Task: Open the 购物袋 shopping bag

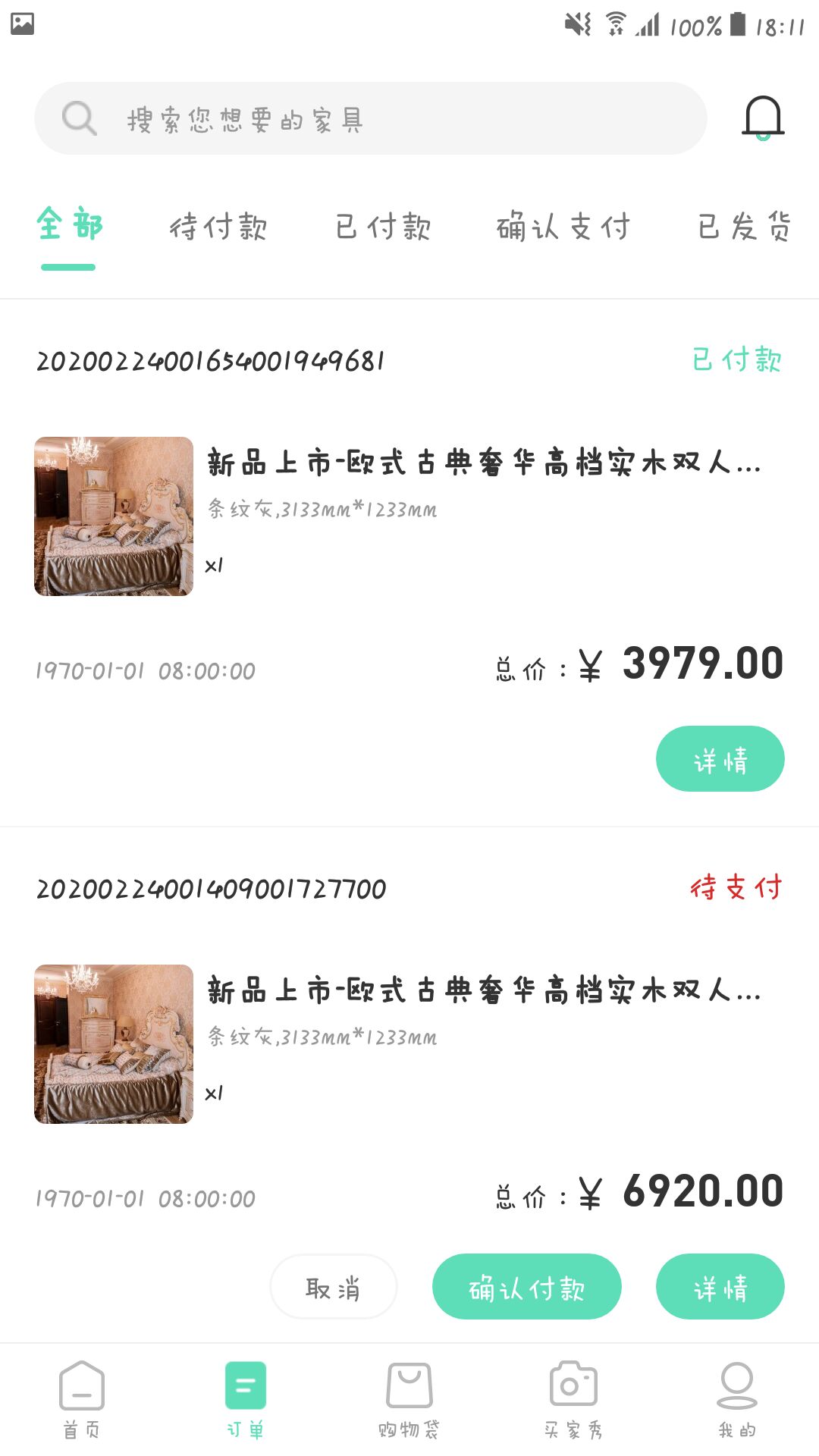Action: pos(409,1399)
